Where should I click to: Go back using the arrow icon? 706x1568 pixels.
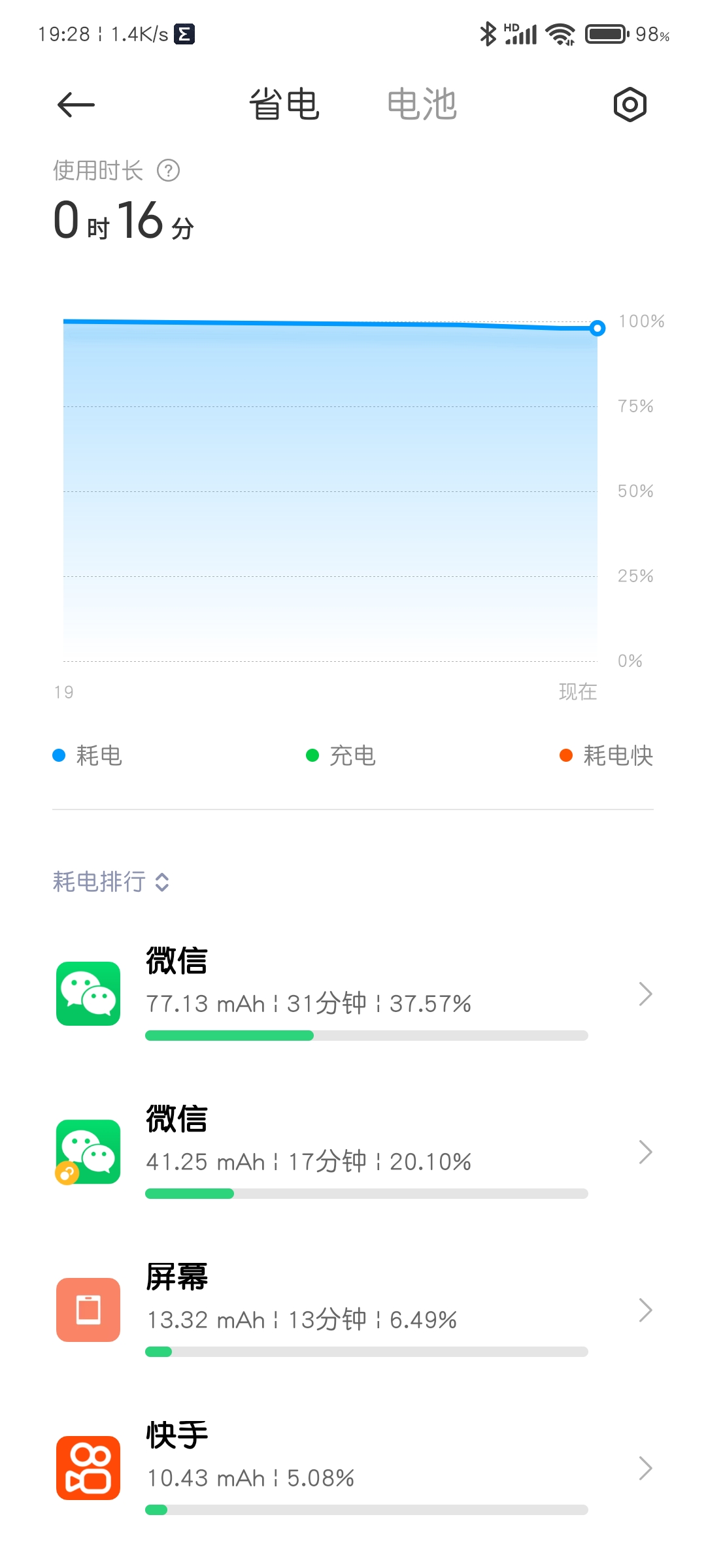[x=76, y=105]
